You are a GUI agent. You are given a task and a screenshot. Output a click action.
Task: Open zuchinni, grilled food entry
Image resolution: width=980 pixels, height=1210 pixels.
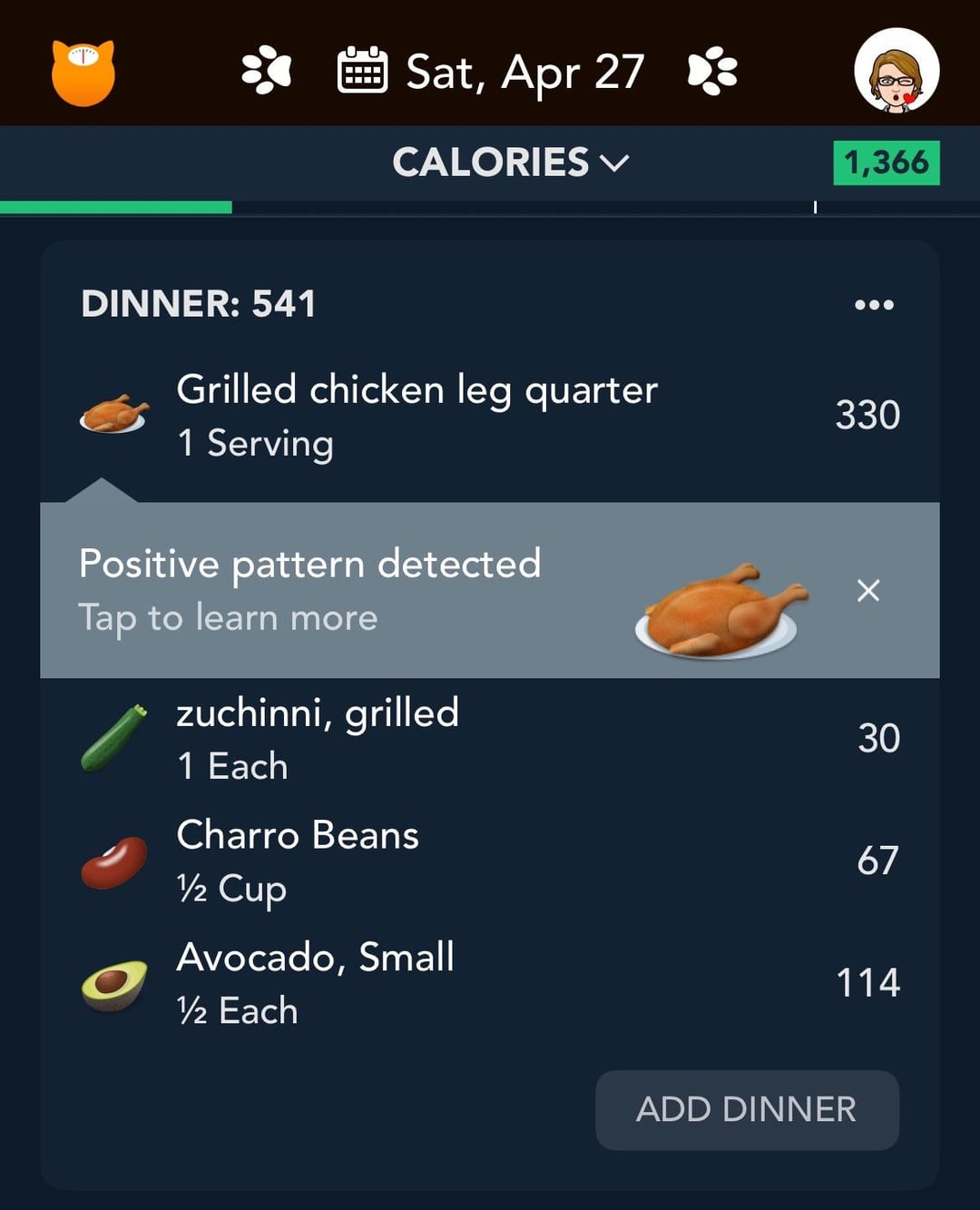[318, 739]
